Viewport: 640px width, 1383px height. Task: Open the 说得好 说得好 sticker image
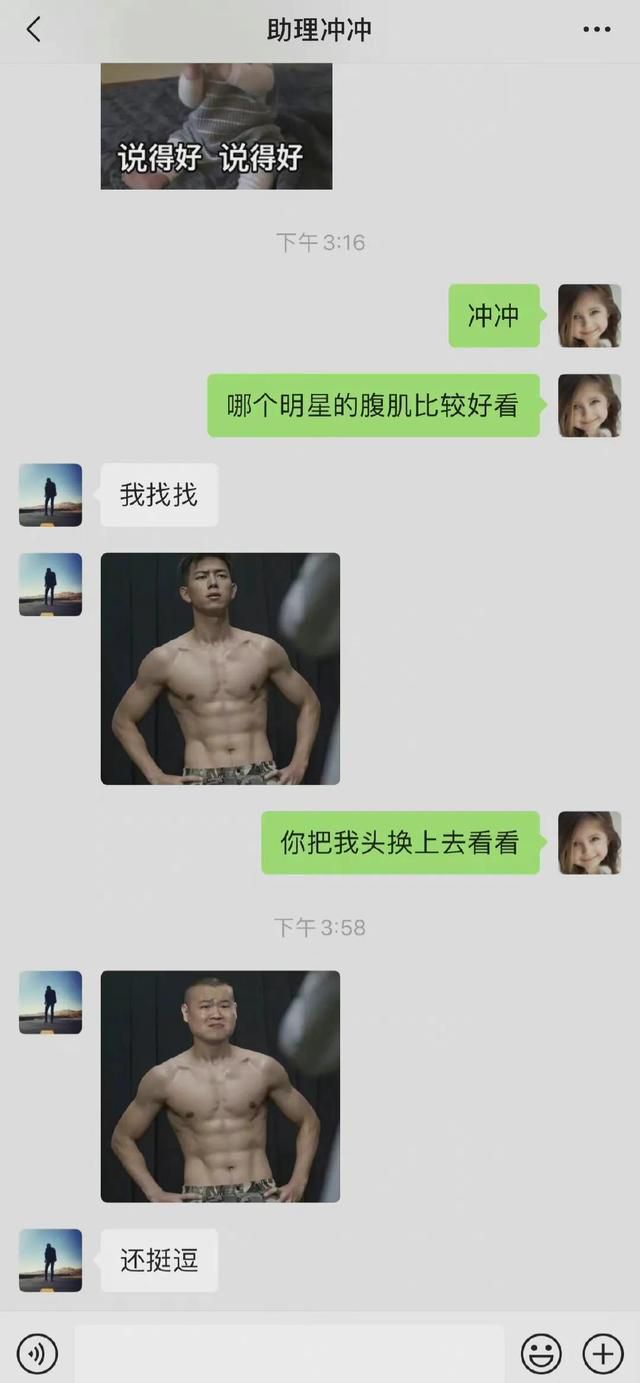click(x=216, y=127)
